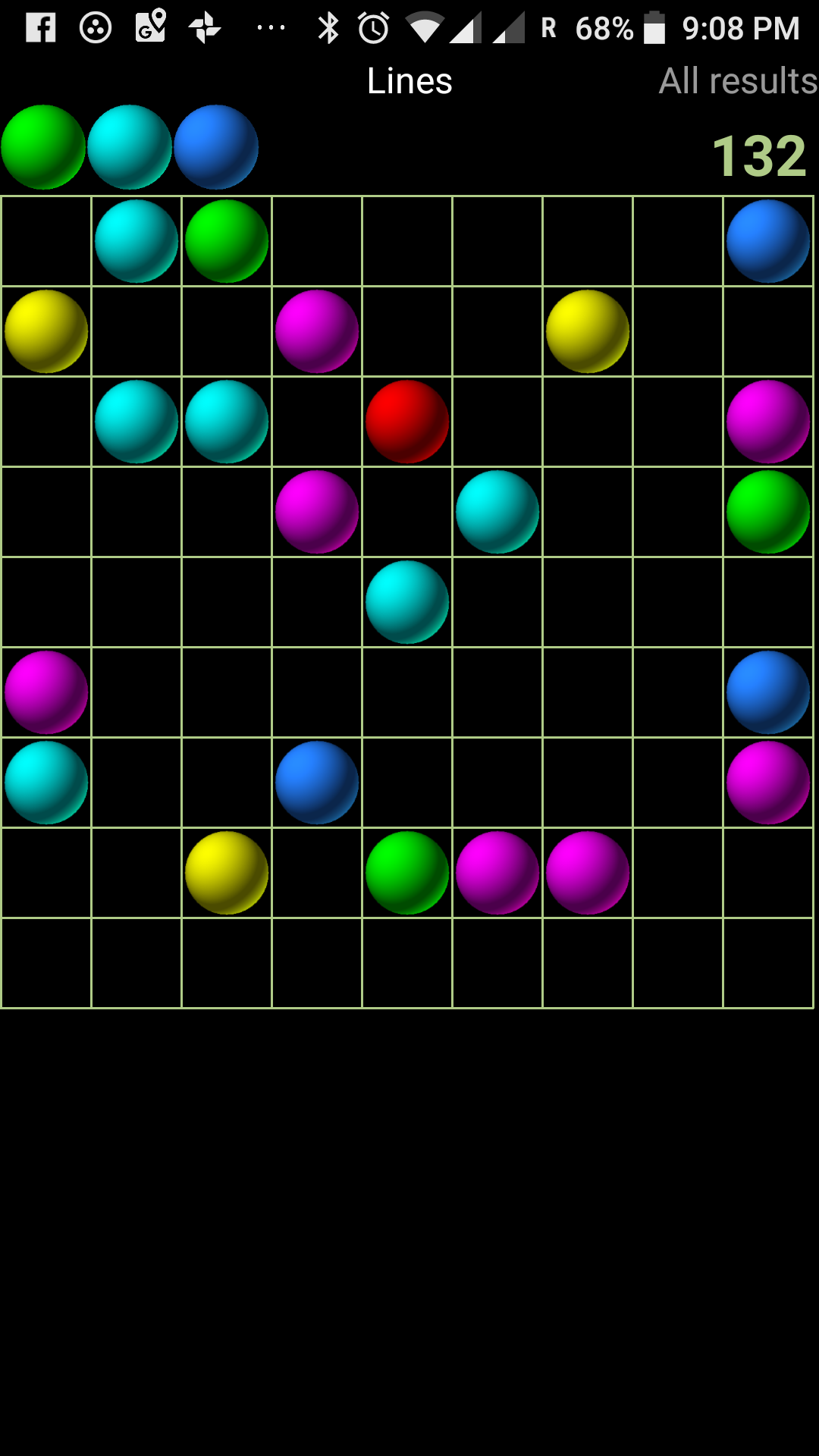Select the red ball on the board
Screen dimensions: 819x1456
(407, 422)
